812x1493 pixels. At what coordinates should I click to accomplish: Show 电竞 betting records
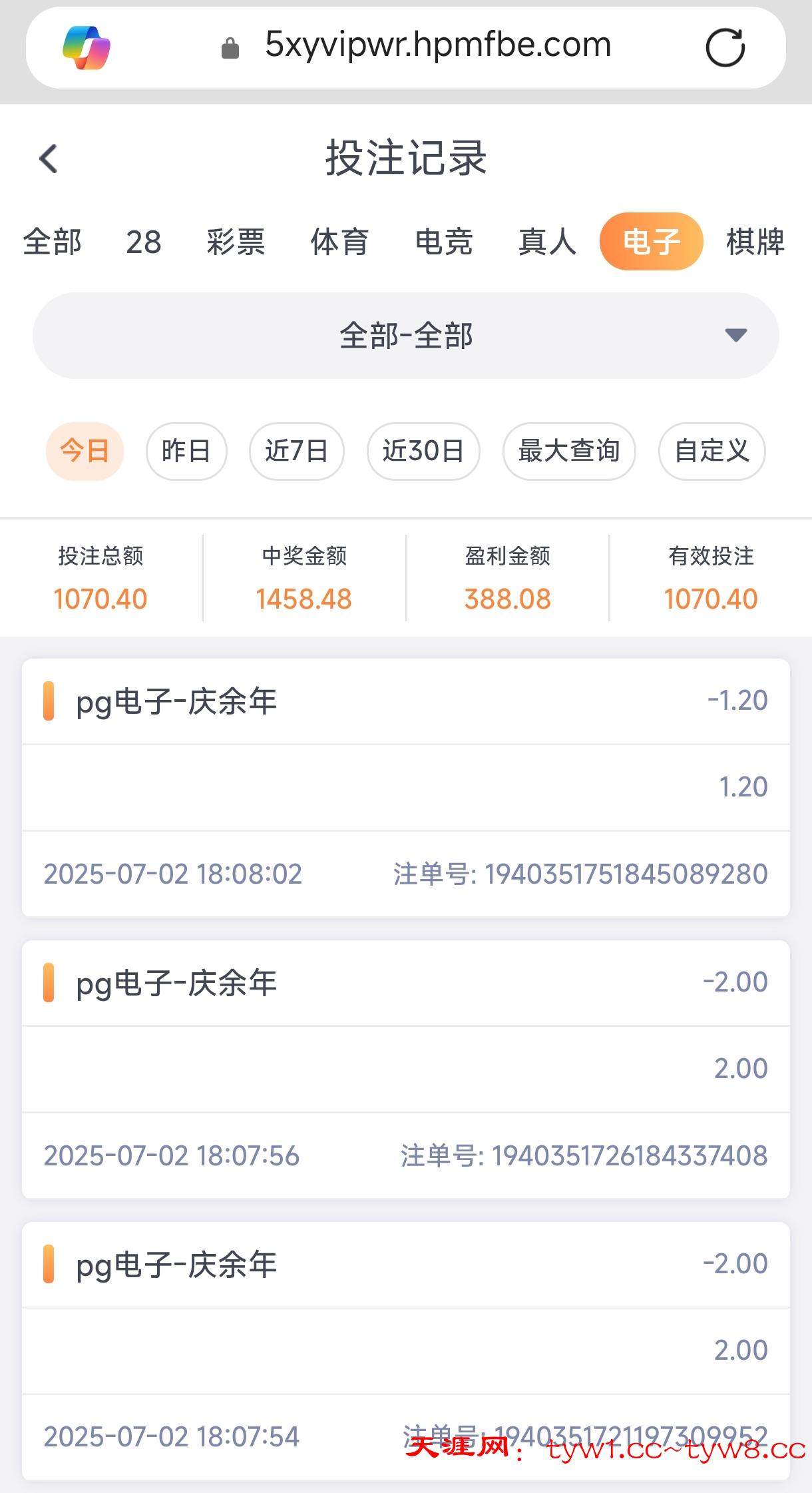443,242
